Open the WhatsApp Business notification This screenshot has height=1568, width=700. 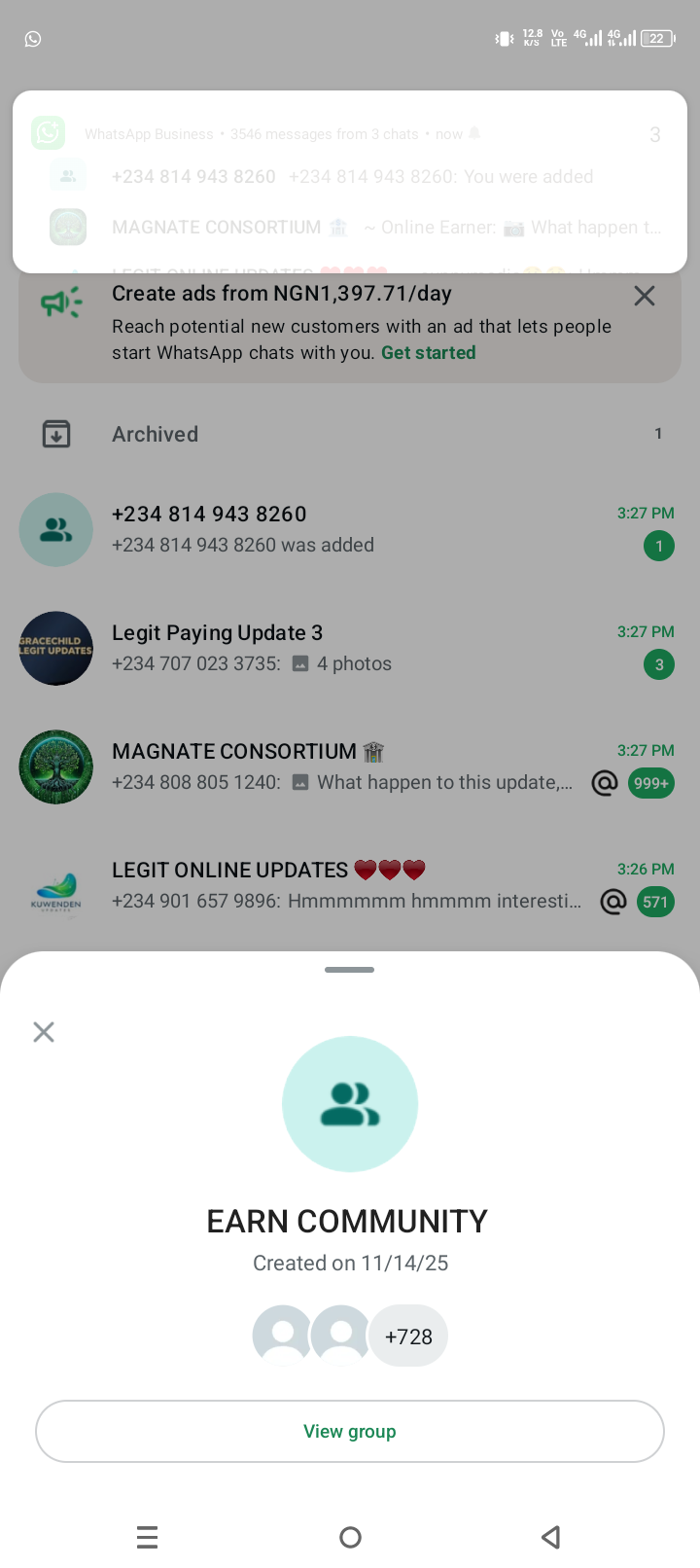(350, 181)
